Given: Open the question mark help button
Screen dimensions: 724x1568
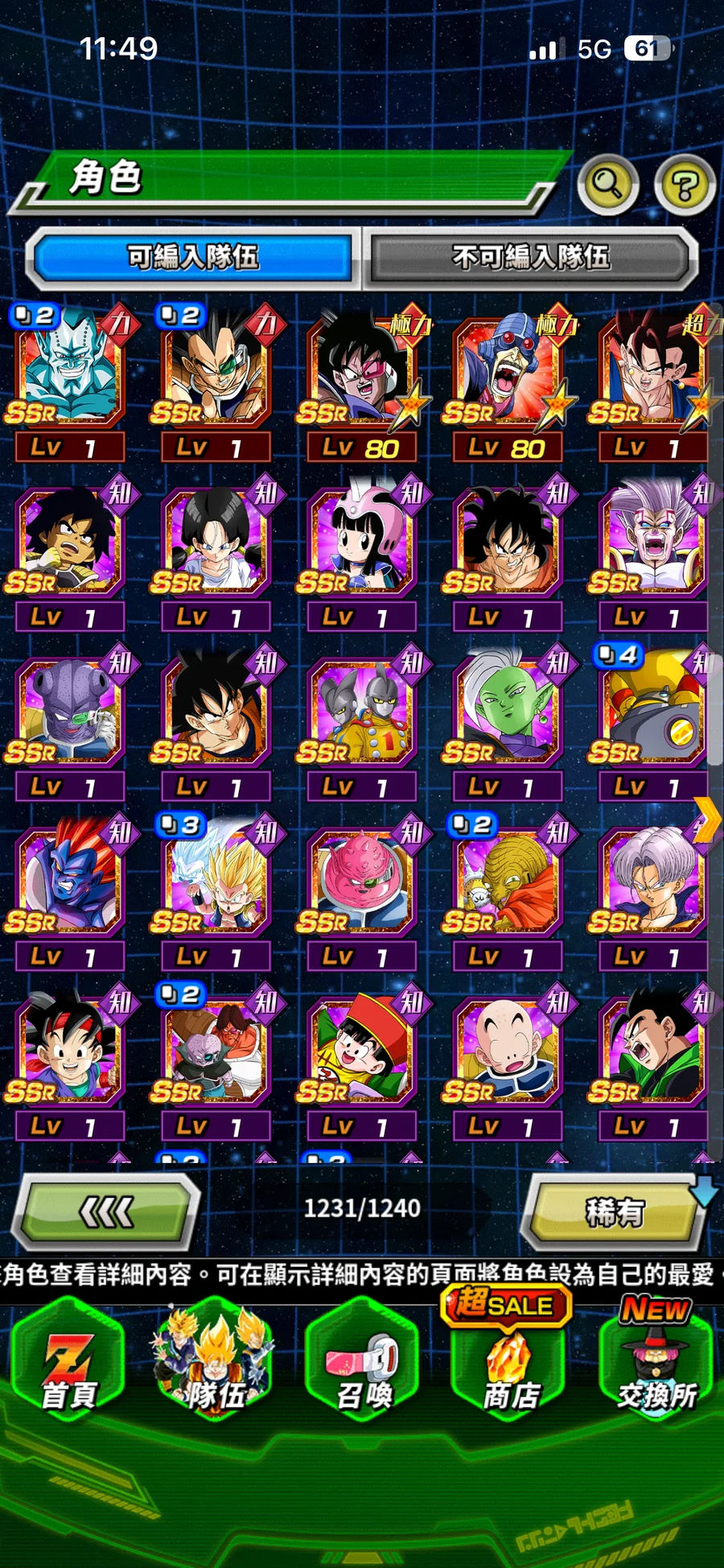Looking at the screenshot, I should (685, 186).
